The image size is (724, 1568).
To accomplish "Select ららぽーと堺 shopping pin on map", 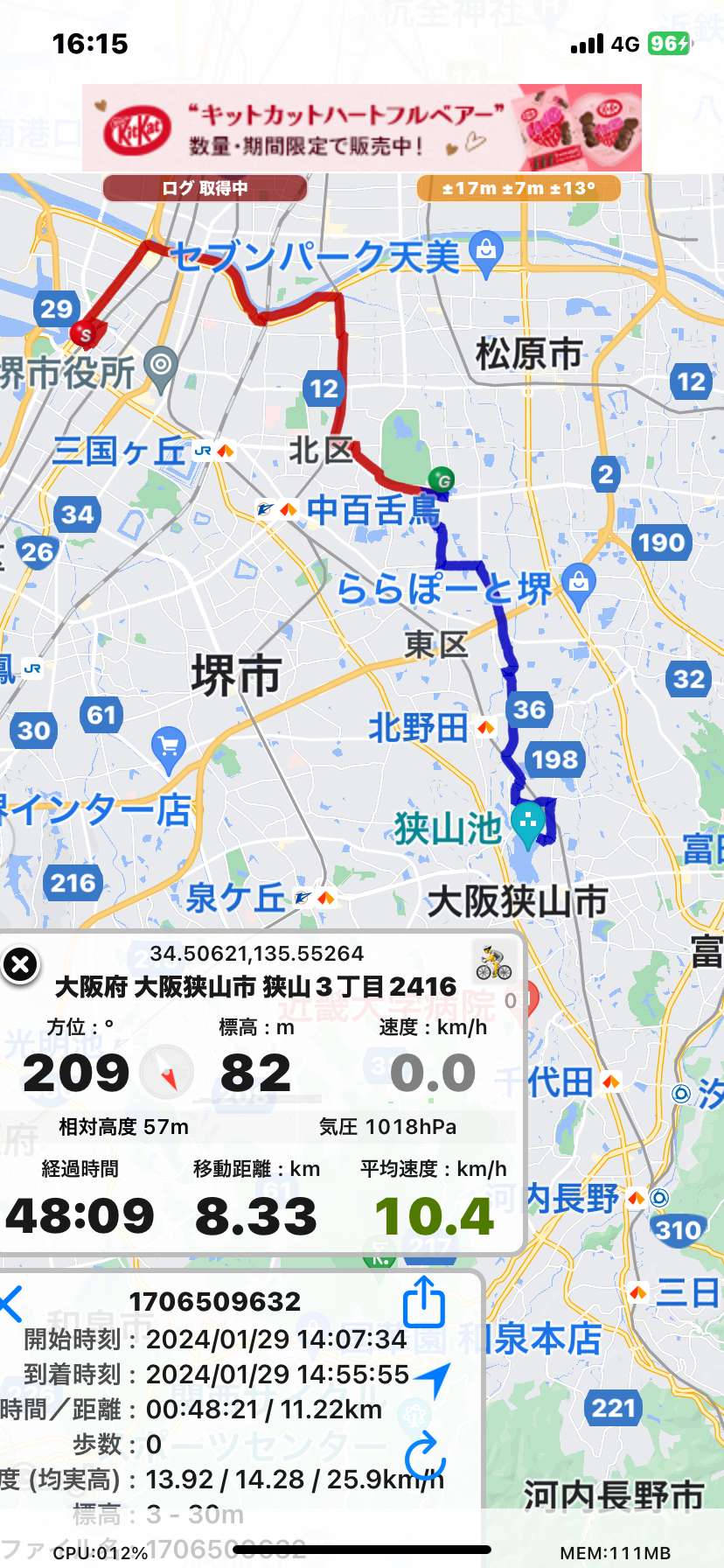I will pyautogui.click(x=578, y=584).
